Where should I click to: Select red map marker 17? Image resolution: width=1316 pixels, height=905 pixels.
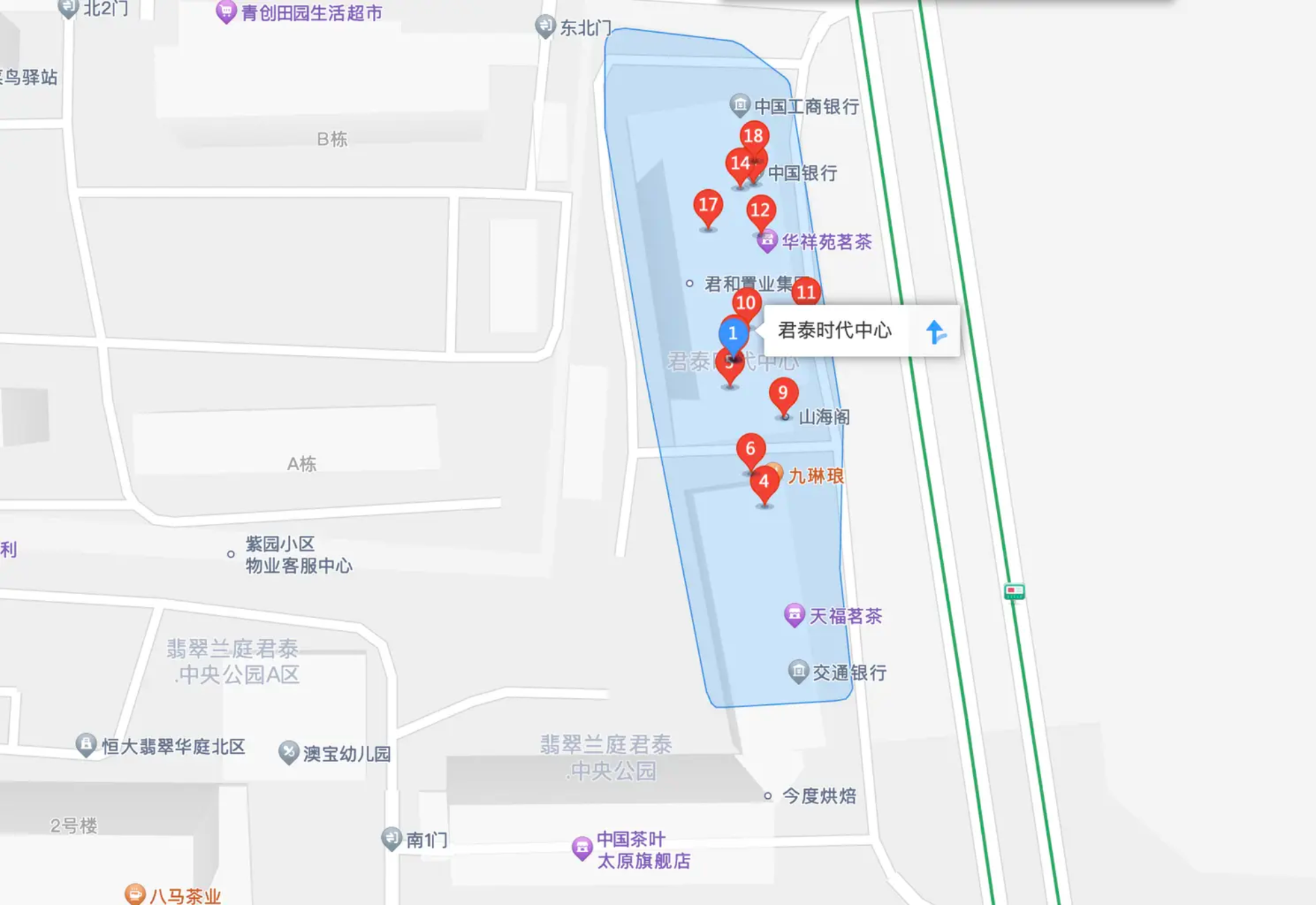(708, 205)
